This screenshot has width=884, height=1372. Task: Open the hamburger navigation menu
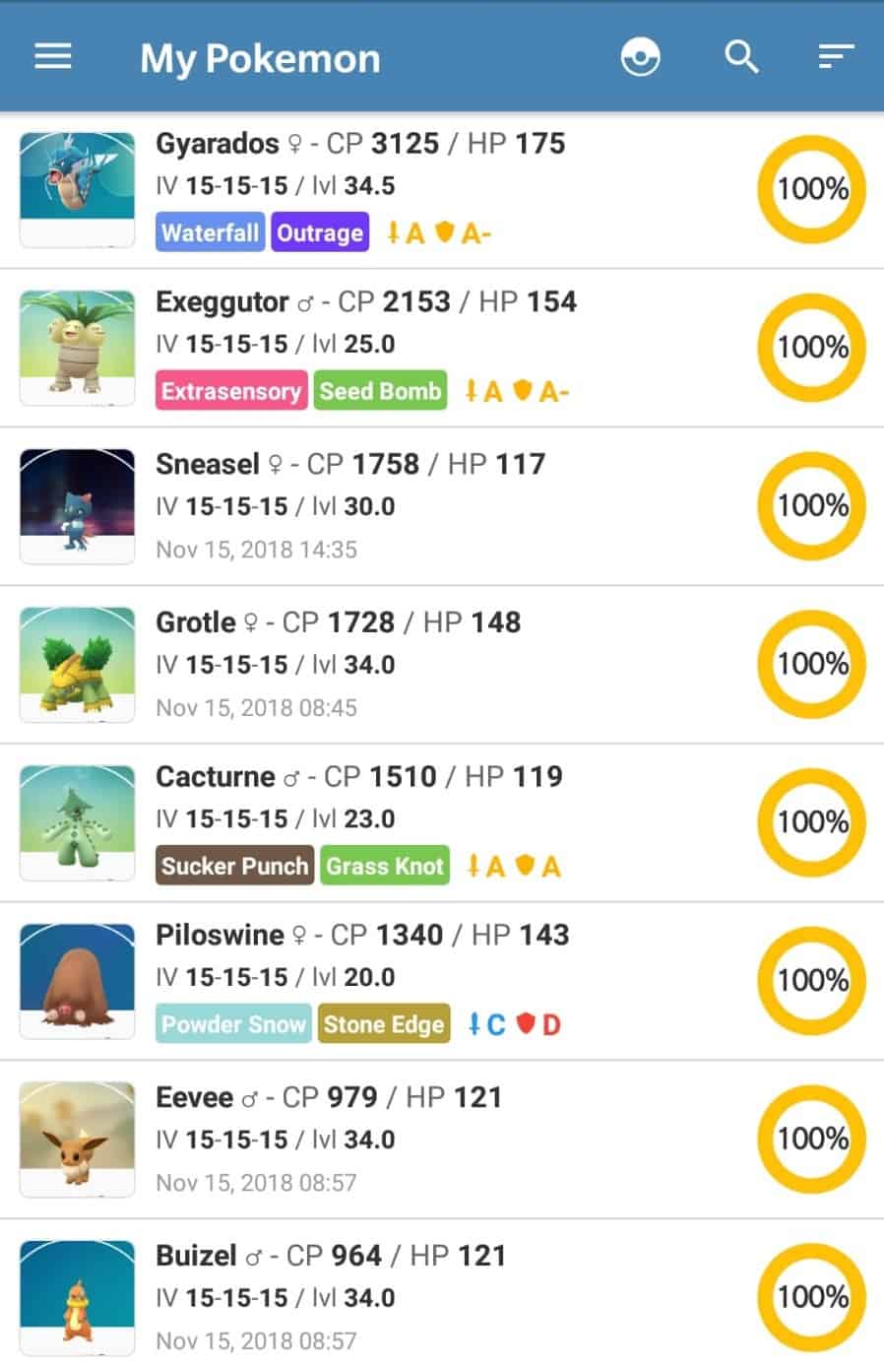(x=52, y=56)
